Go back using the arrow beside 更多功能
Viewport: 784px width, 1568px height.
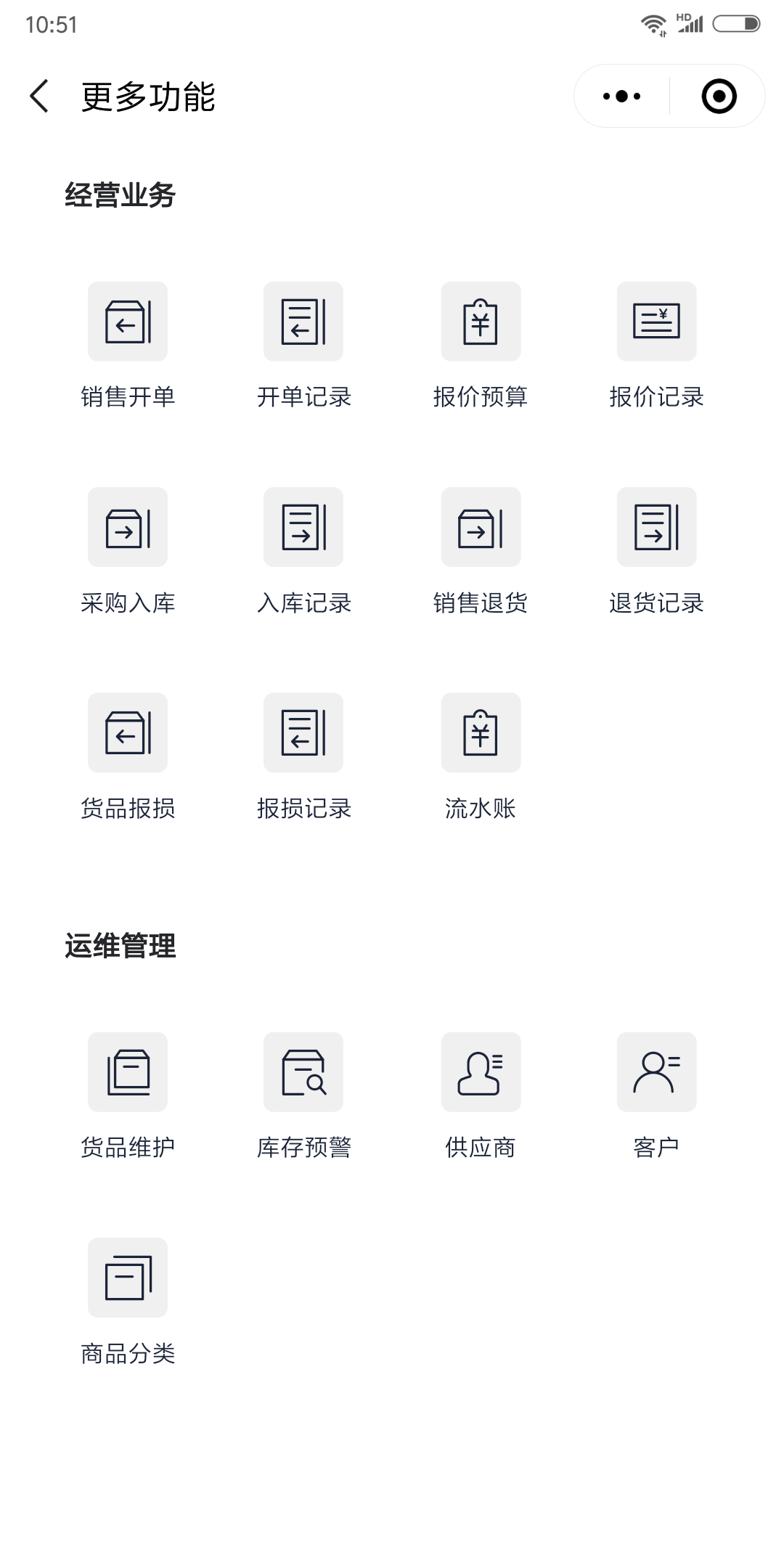point(39,96)
